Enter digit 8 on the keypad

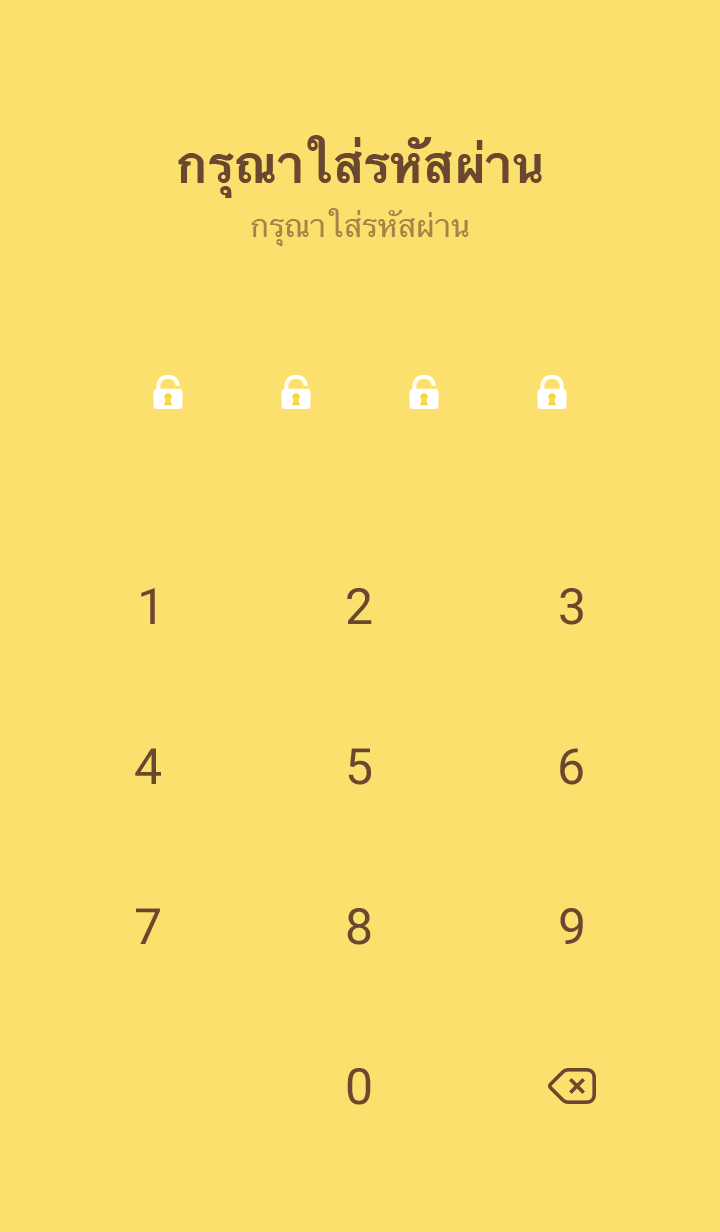tap(359, 927)
